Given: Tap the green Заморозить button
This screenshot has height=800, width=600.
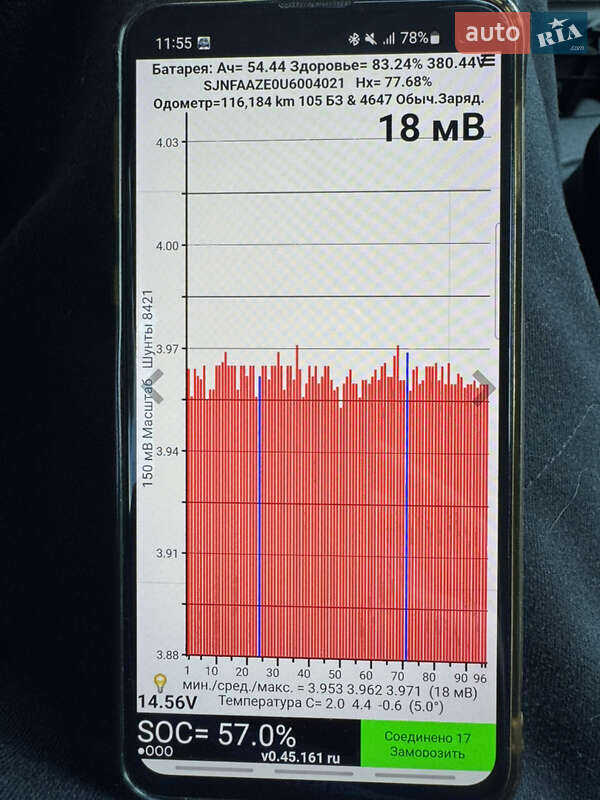Looking at the screenshot, I should [428, 745].
